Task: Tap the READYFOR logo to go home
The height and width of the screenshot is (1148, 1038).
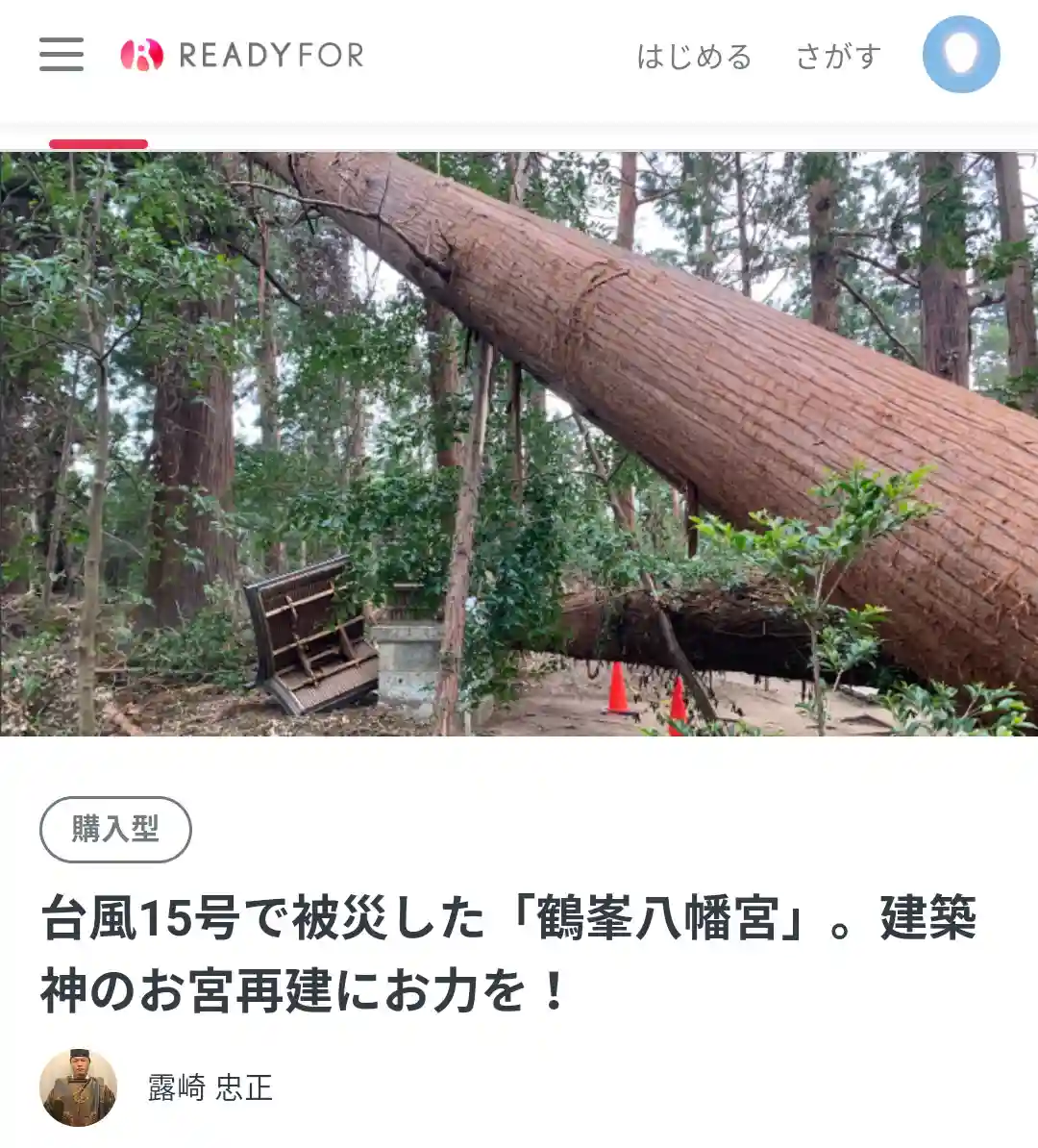Action: coord(242,55)
